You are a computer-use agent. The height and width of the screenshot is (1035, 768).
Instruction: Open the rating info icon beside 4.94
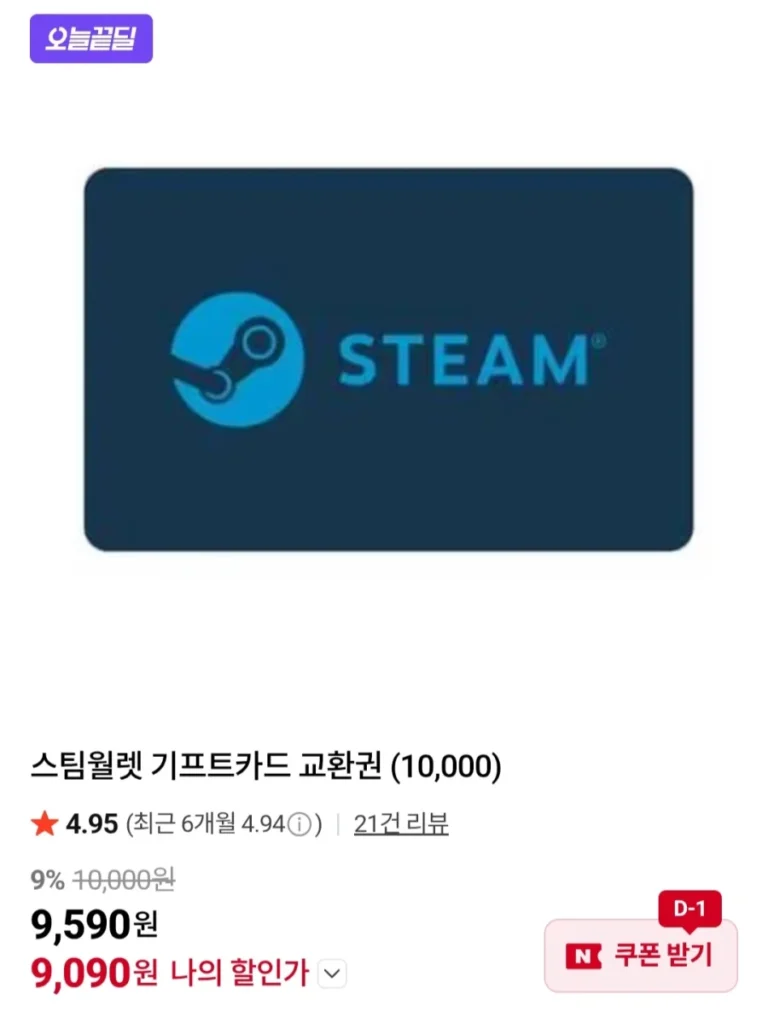(x=299, y=824)
